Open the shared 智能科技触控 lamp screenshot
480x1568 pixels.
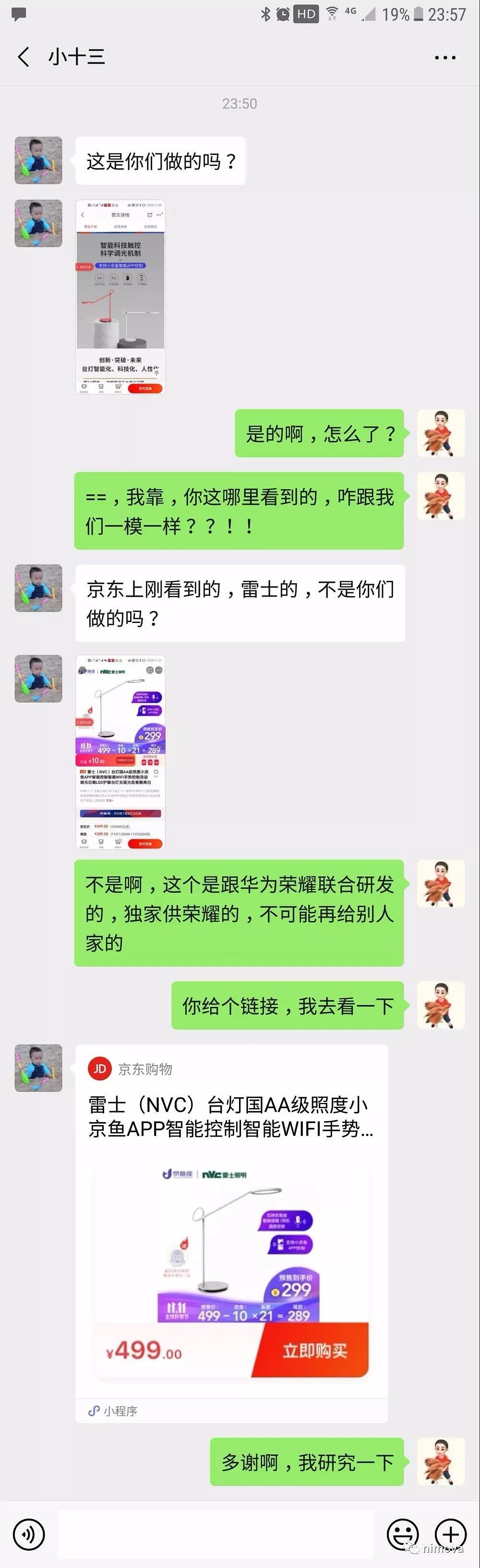120,297
